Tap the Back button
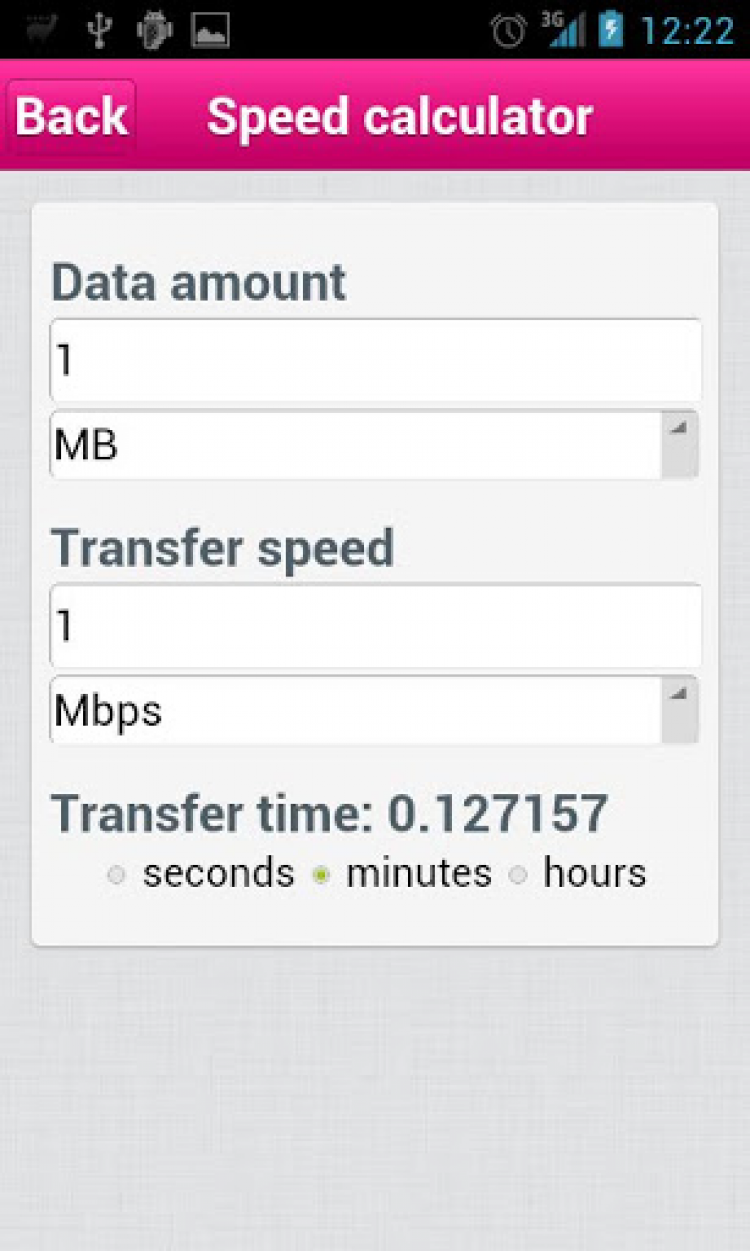Viewport: 750px width, 1251px height. (71, 117)
